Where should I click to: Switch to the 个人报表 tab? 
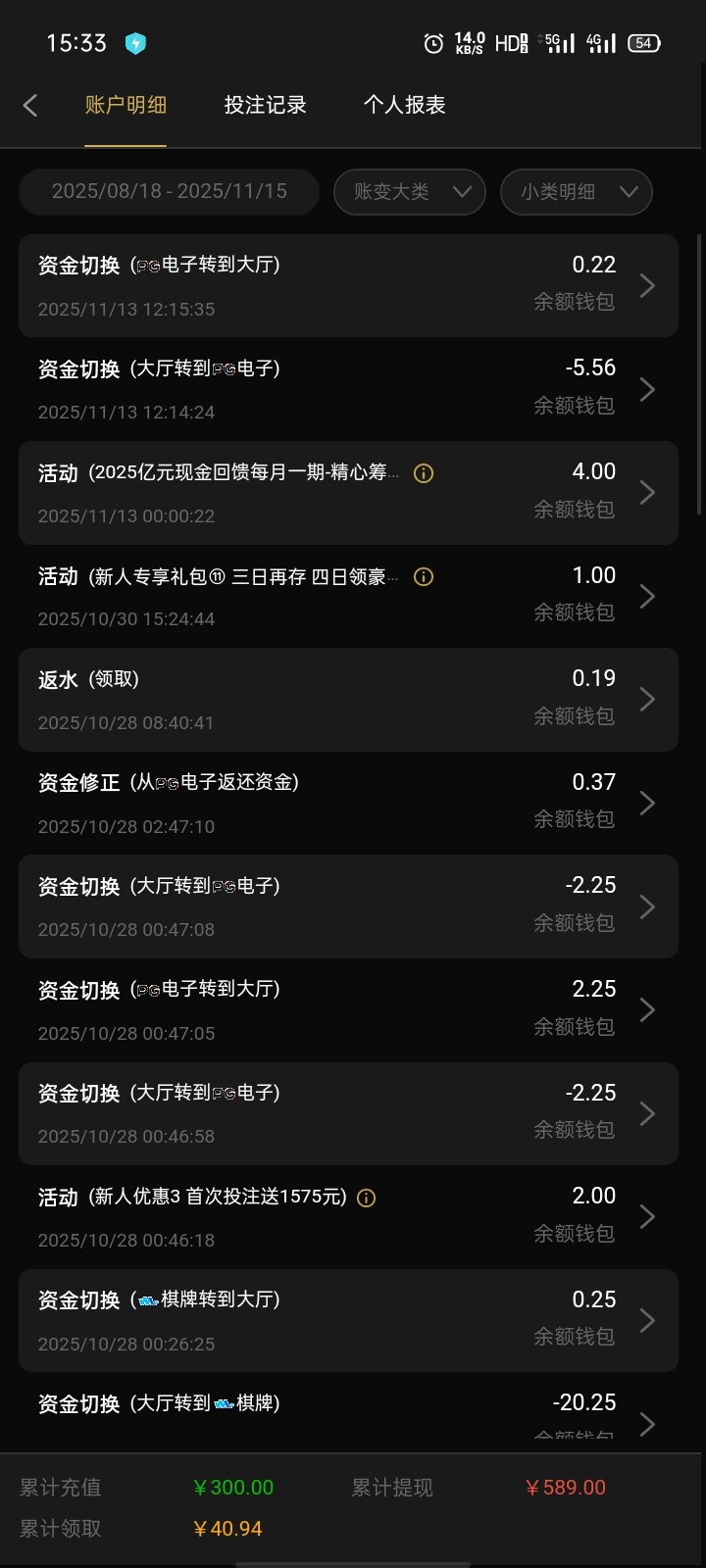(x=406, y=105)
